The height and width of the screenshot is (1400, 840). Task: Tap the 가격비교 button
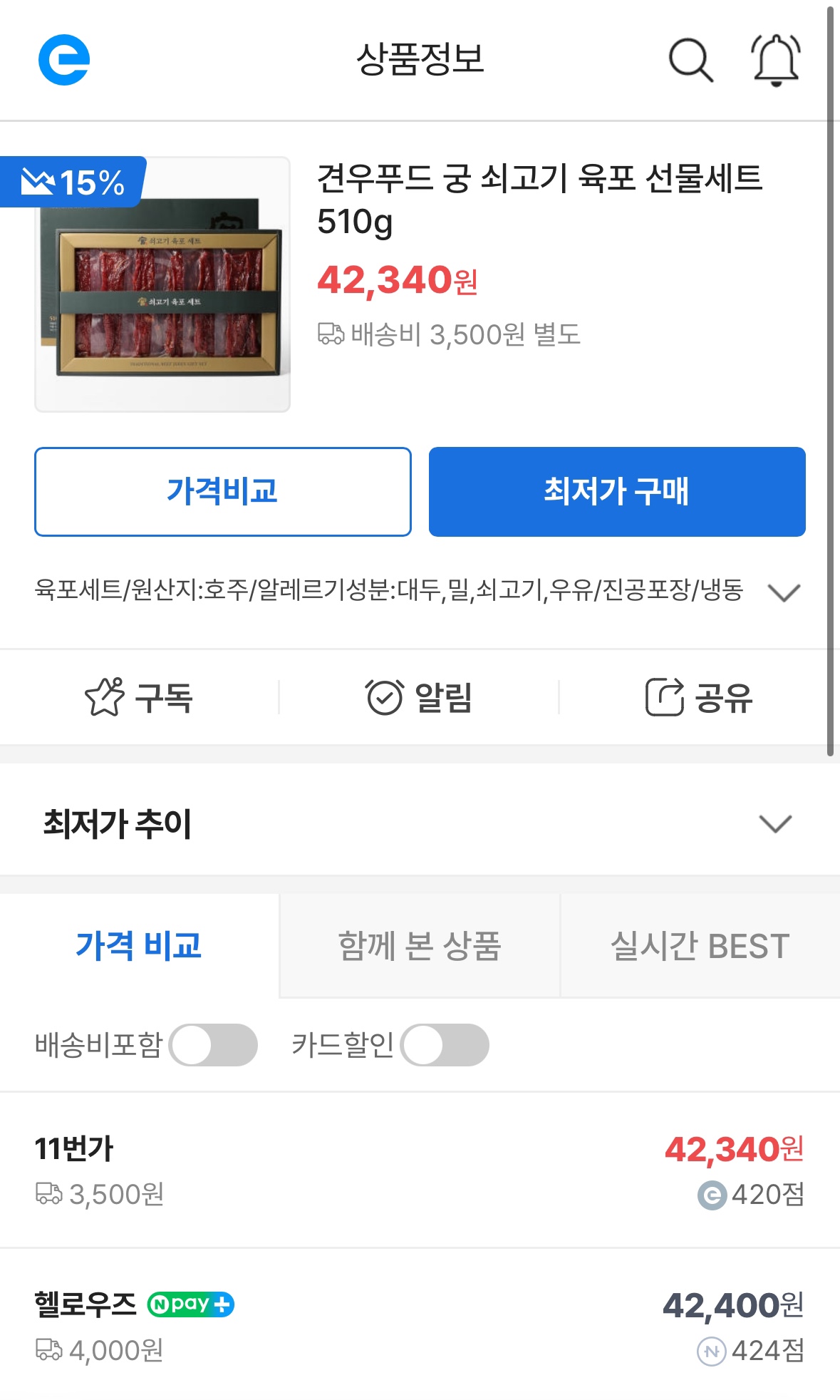click(223, 492)
